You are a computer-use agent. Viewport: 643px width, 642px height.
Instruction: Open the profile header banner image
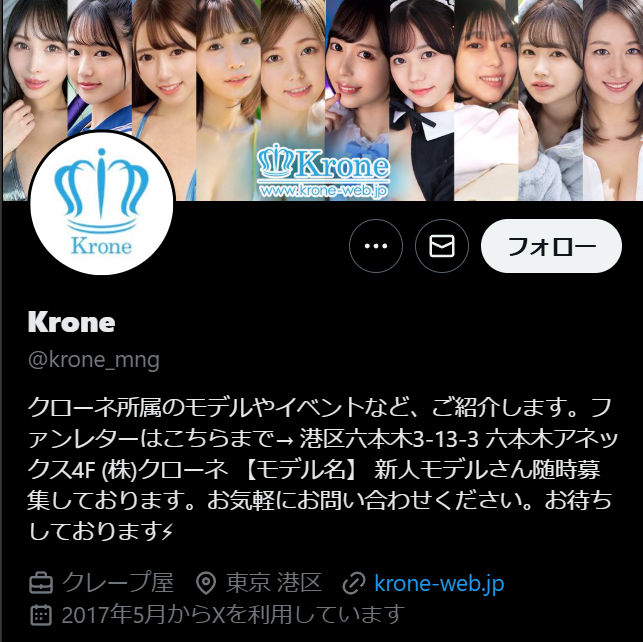pyautogui.click(x=400, y=90)
